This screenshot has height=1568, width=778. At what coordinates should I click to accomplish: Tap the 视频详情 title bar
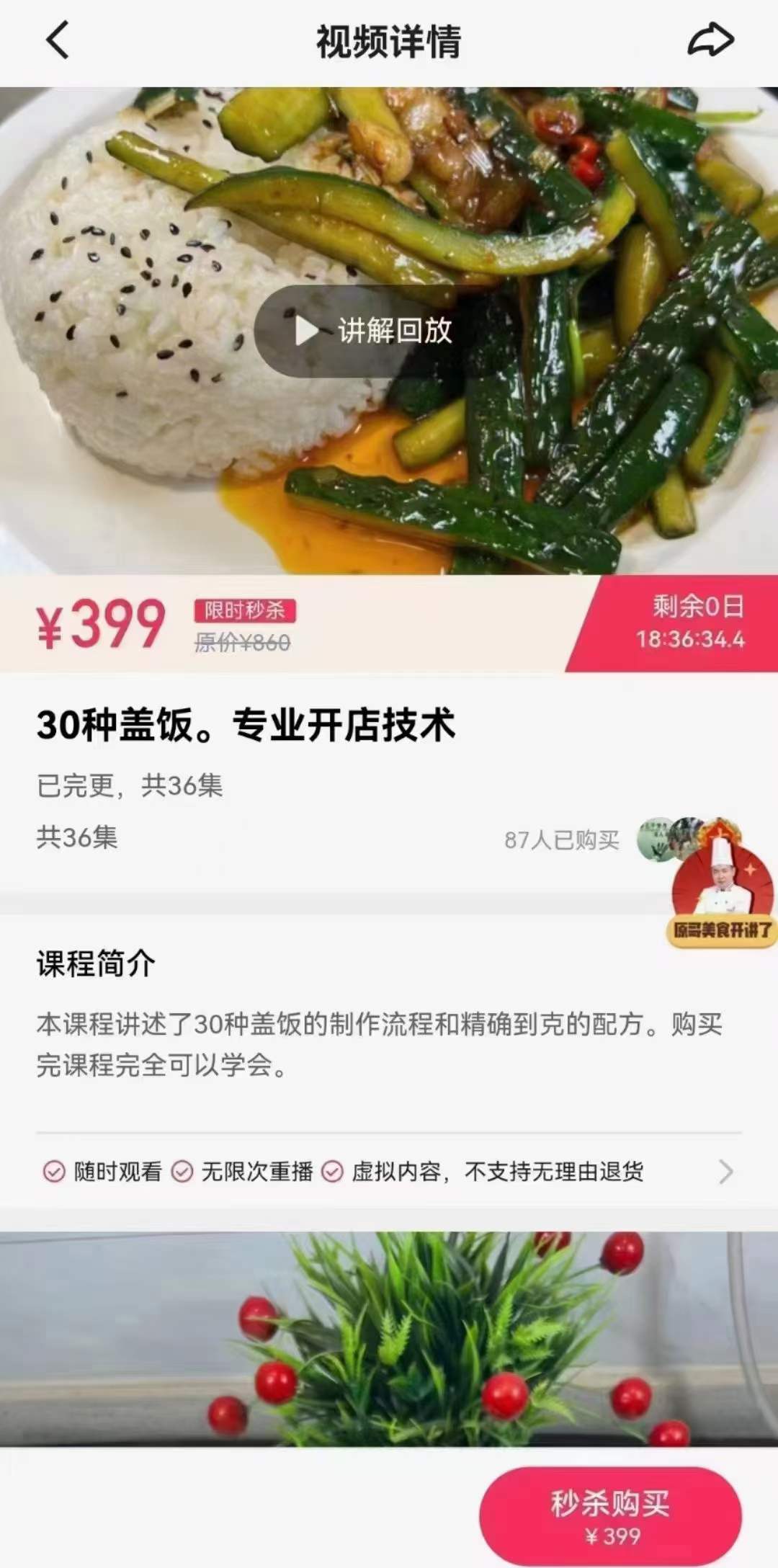pyautogui.click(x=389, y=42)
